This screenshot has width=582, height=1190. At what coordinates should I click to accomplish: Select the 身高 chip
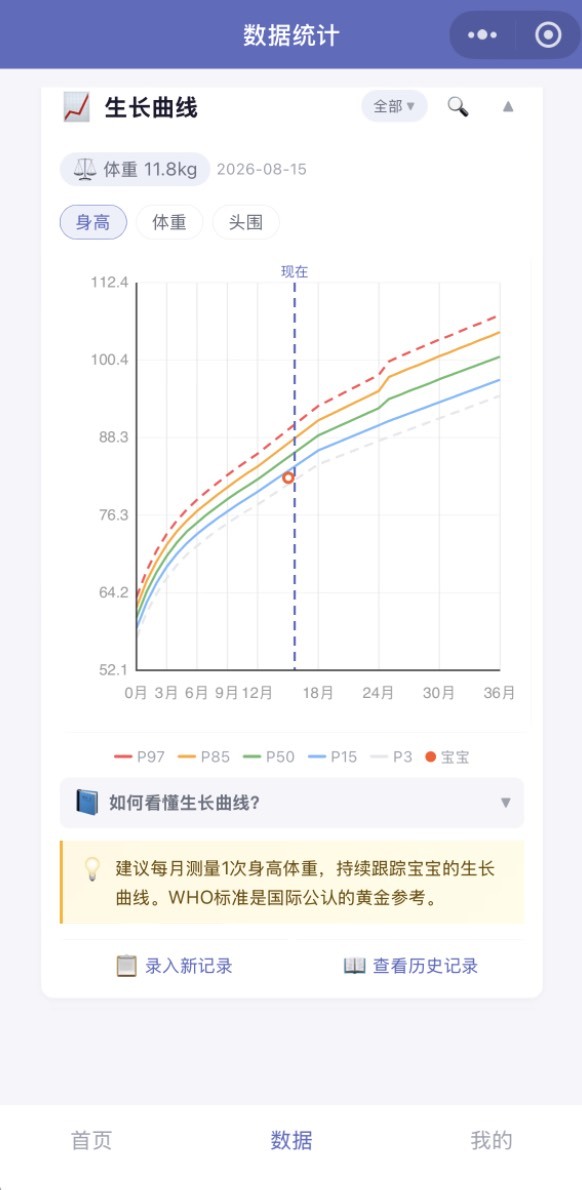pyautogui.click(x=93, y=222)
